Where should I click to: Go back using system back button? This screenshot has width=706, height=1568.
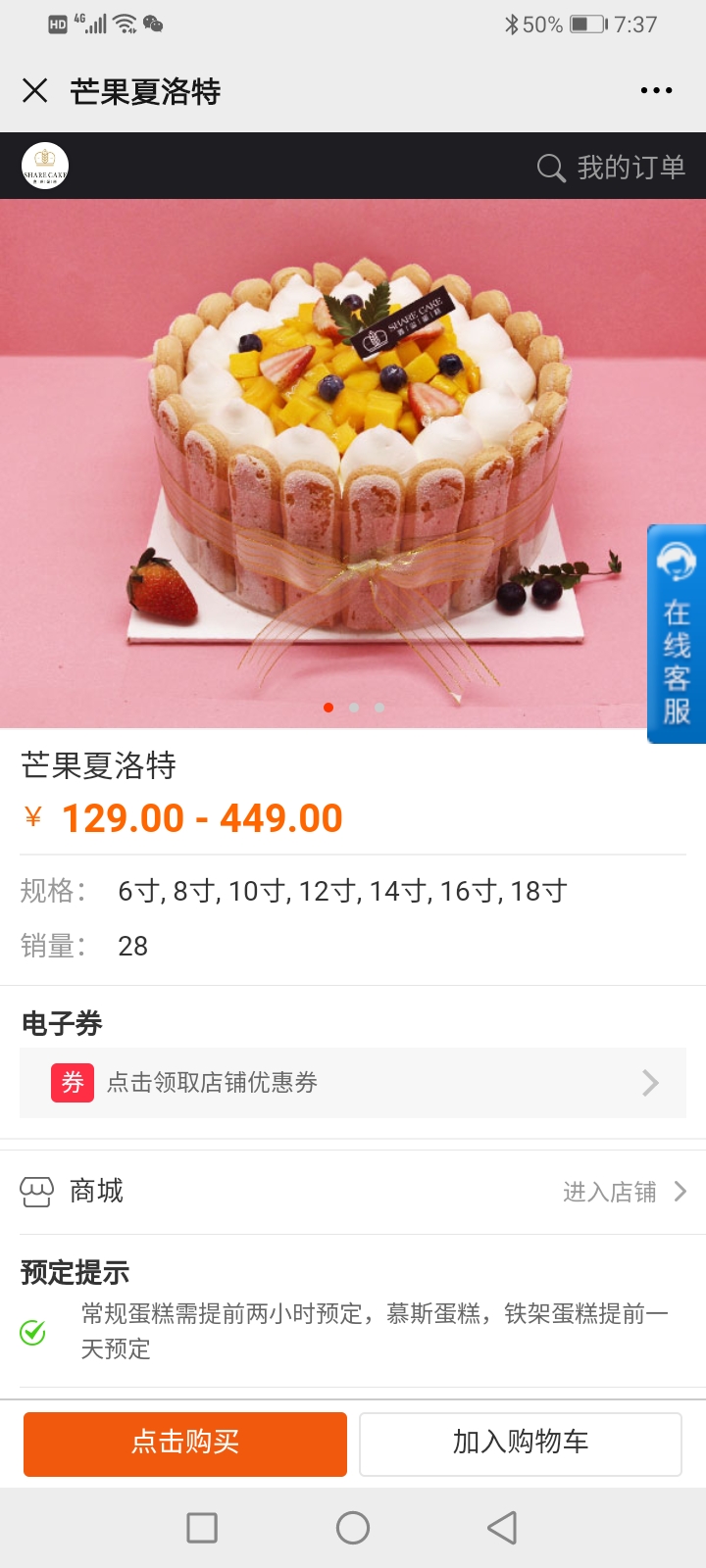click(x=502, y=1528)
